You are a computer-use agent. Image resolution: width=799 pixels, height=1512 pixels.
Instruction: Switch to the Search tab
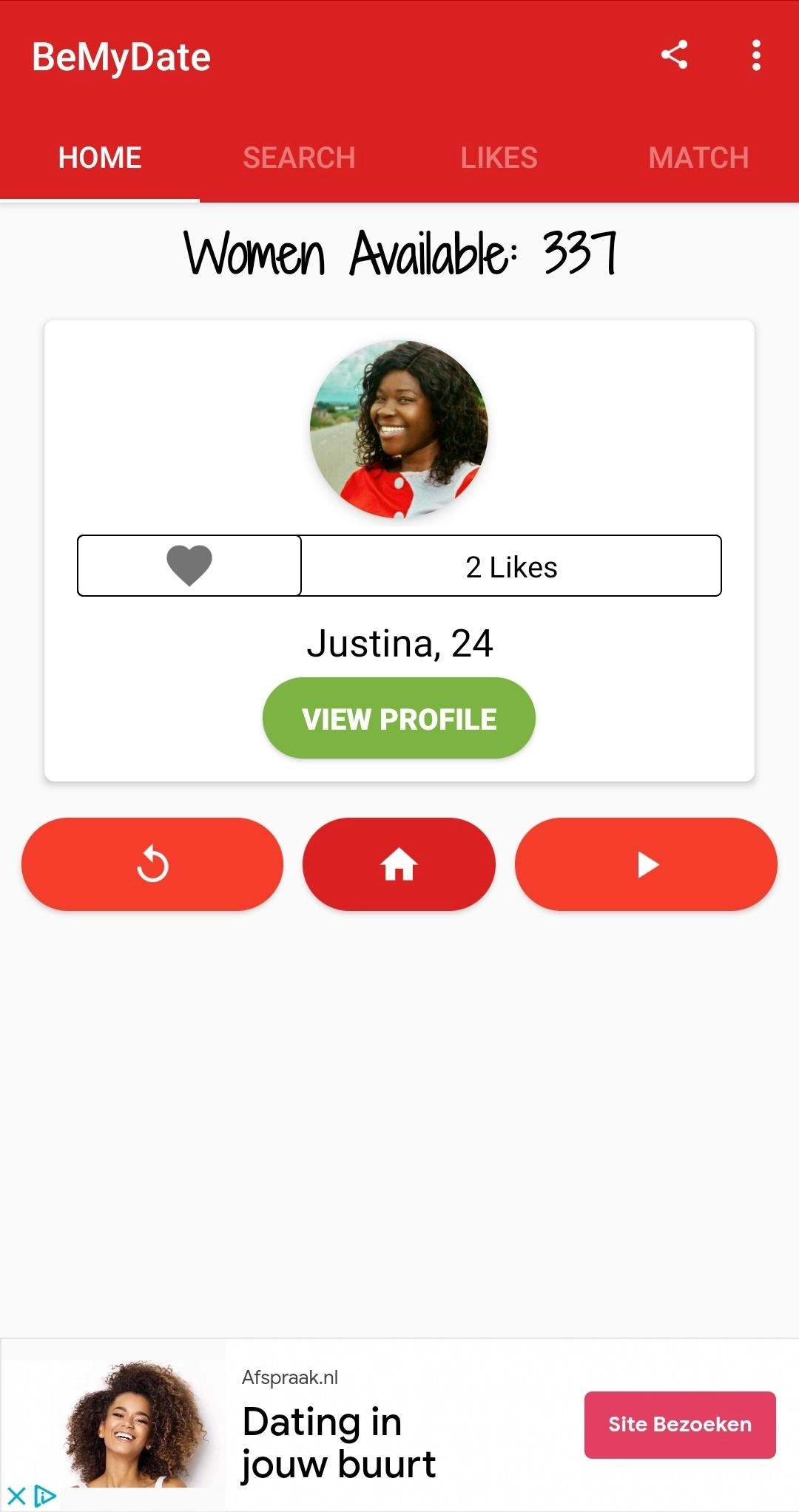coord(299,157)
